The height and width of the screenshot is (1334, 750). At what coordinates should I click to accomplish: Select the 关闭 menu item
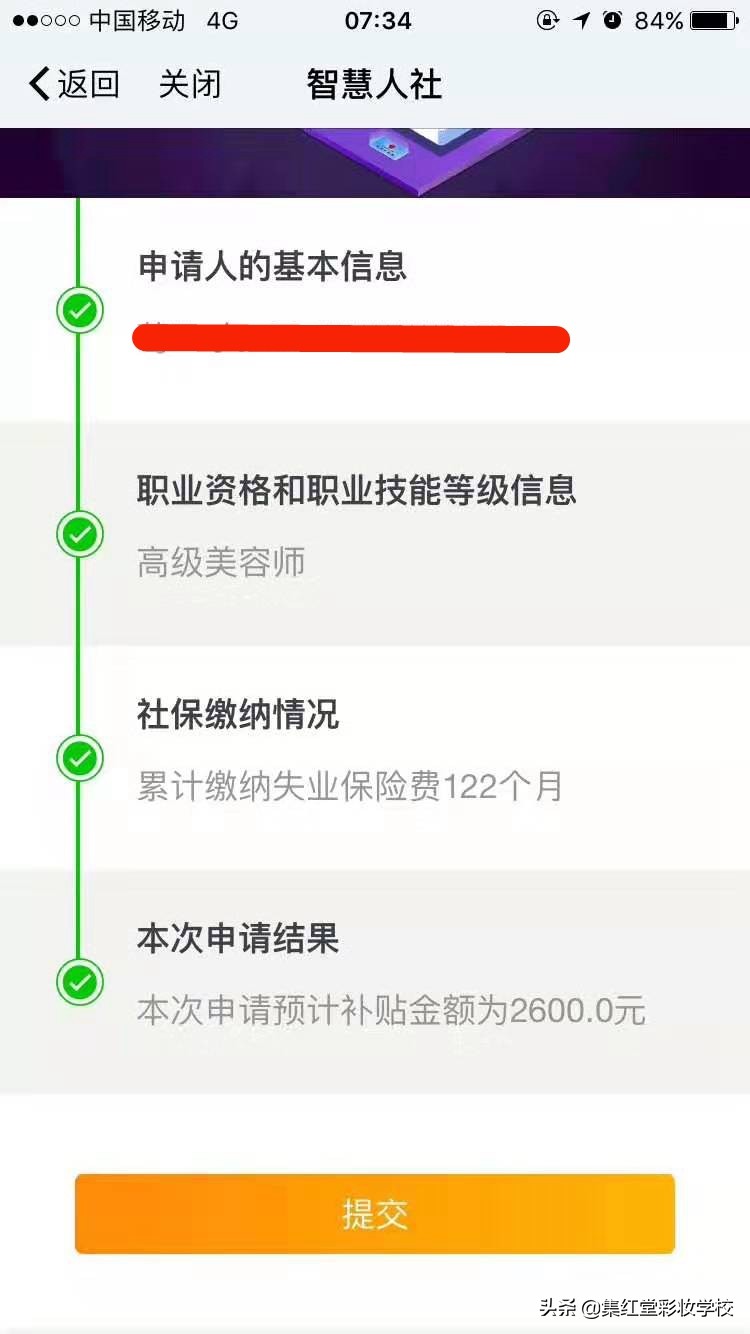pyautogui.click(x=191, y=85)
